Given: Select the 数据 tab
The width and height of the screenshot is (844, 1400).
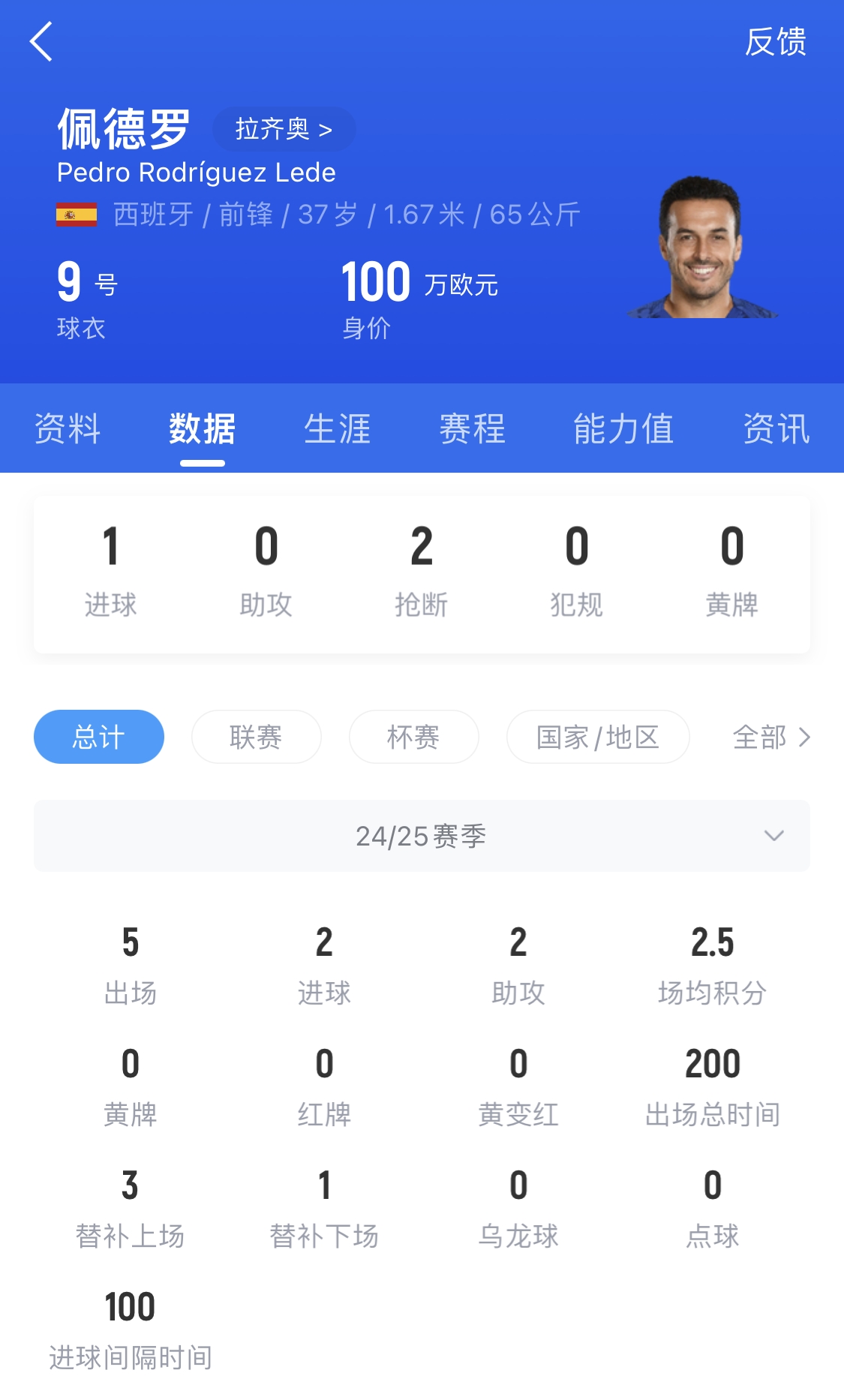Looking at the screenshot, I should click(202, 429).
